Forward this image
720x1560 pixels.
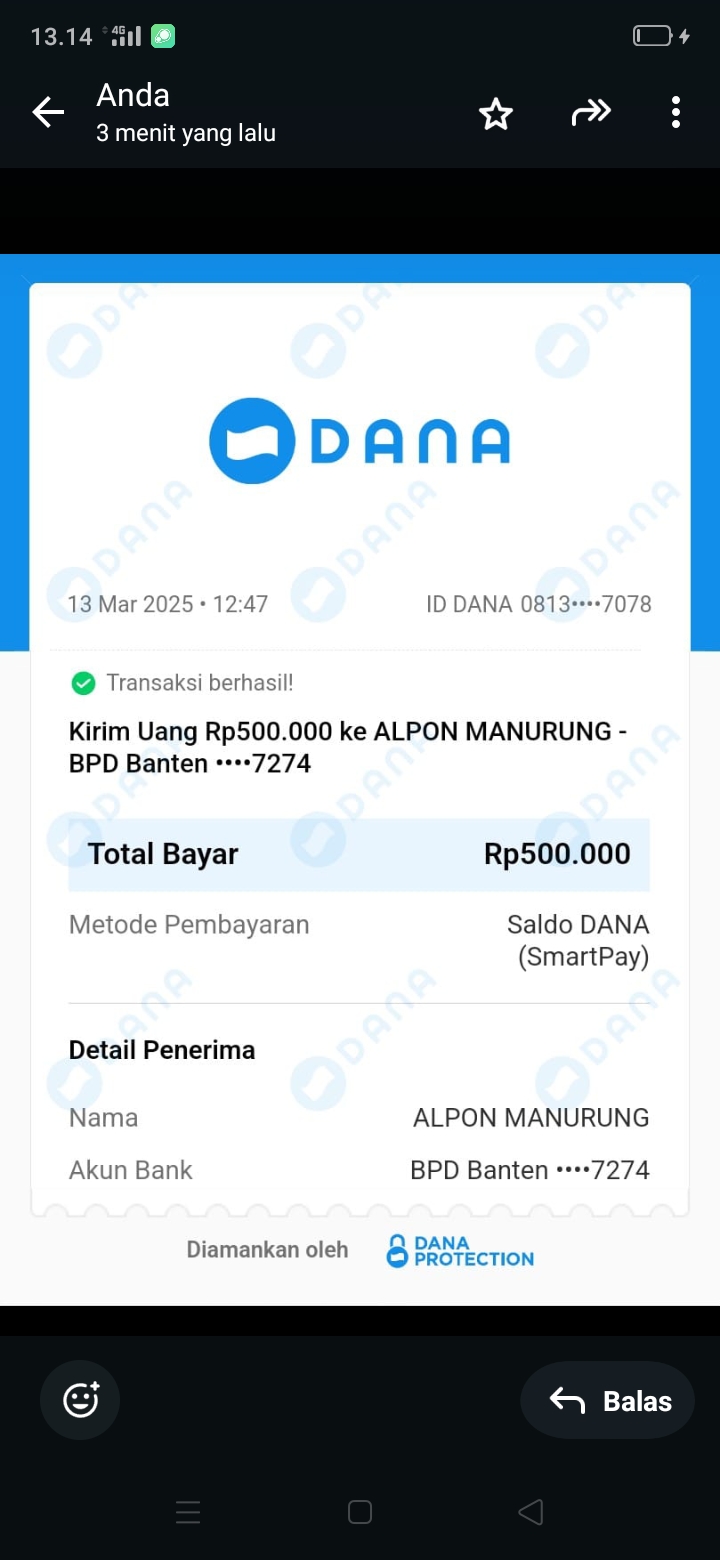point(590,113)
